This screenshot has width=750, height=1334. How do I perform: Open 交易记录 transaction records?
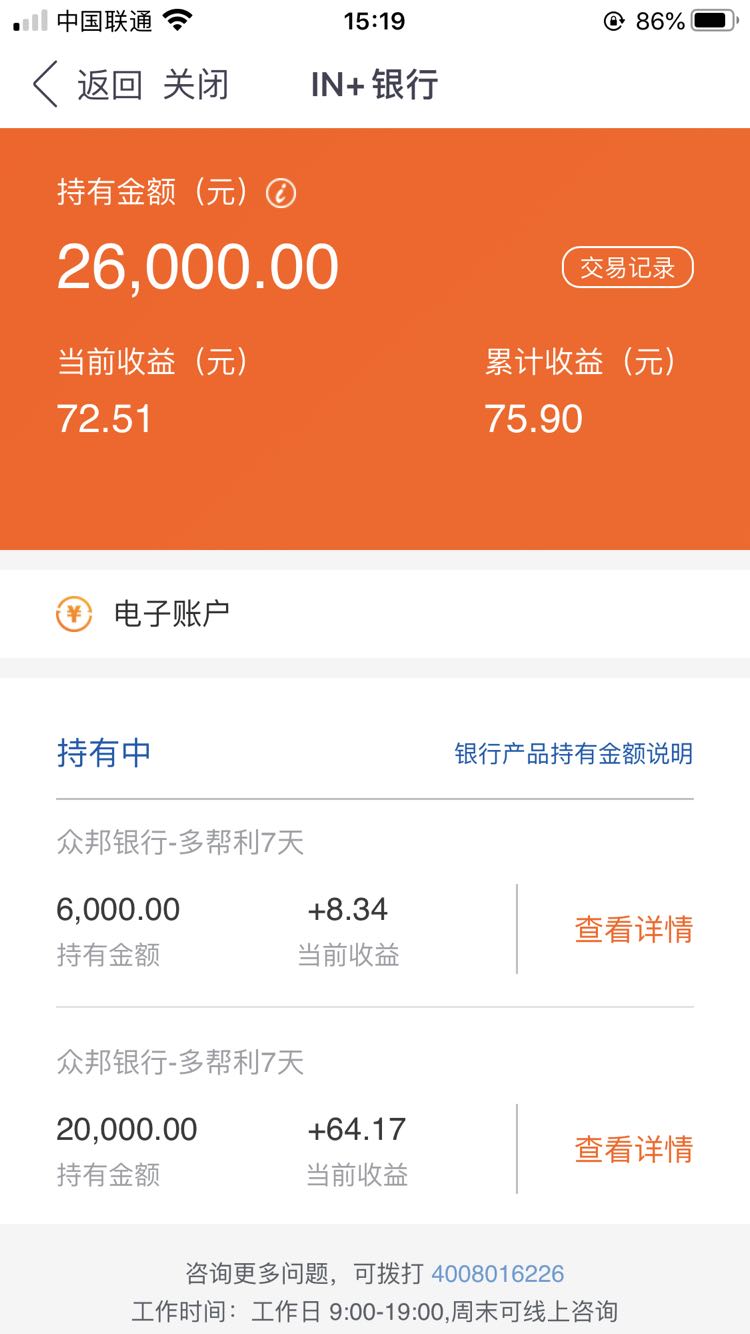point(626,267)
